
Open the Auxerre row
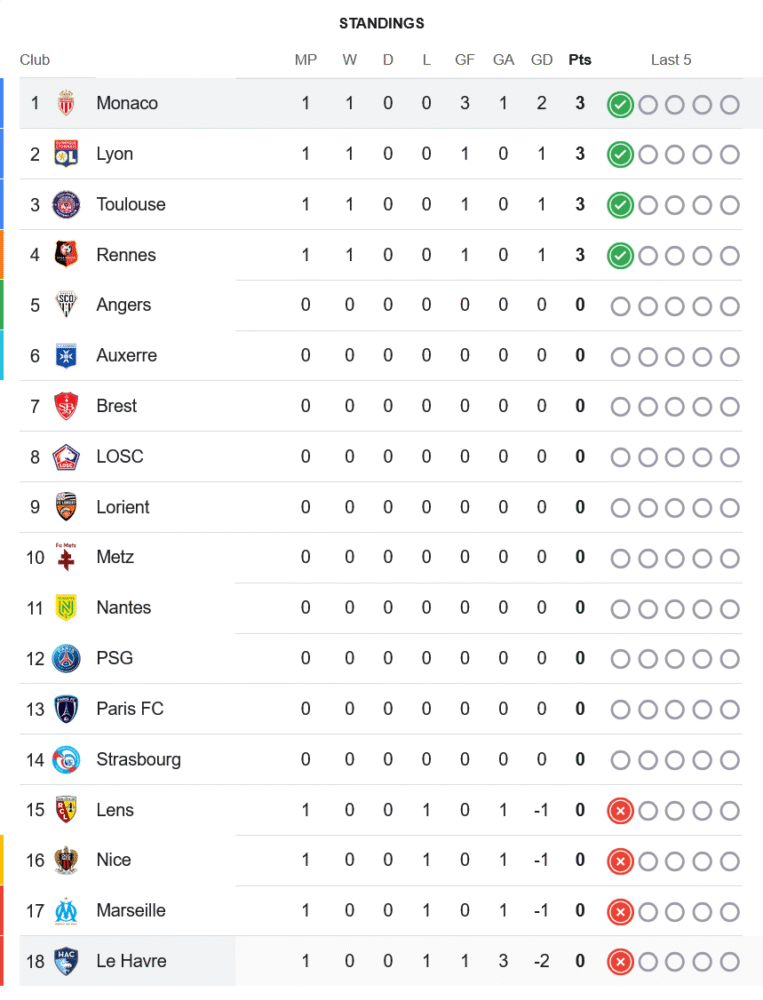pos(126,355)
